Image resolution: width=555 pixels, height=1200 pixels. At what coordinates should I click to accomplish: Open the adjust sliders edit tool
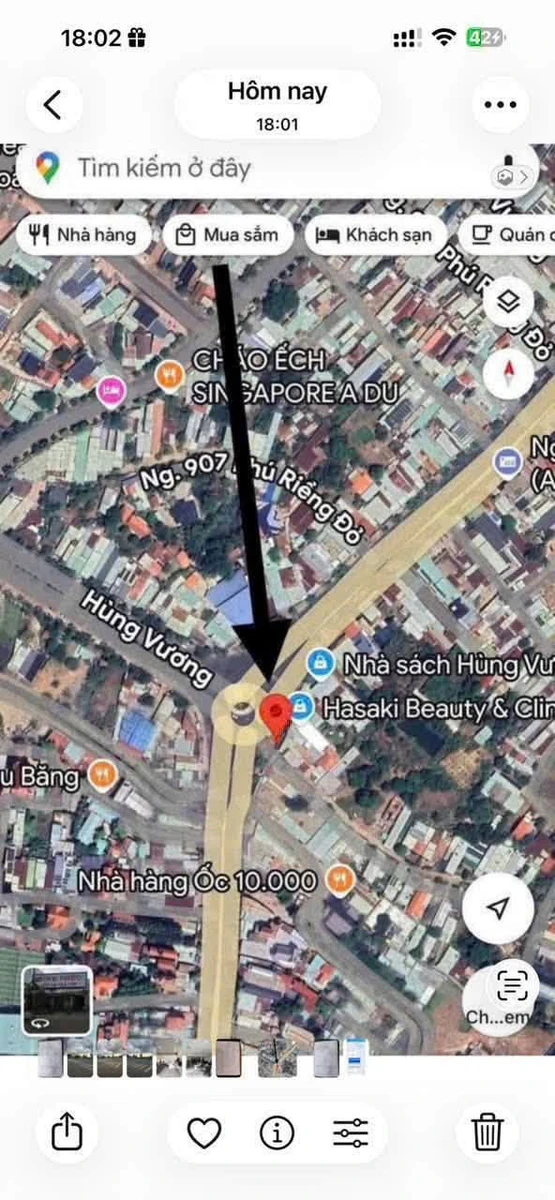350,1133
